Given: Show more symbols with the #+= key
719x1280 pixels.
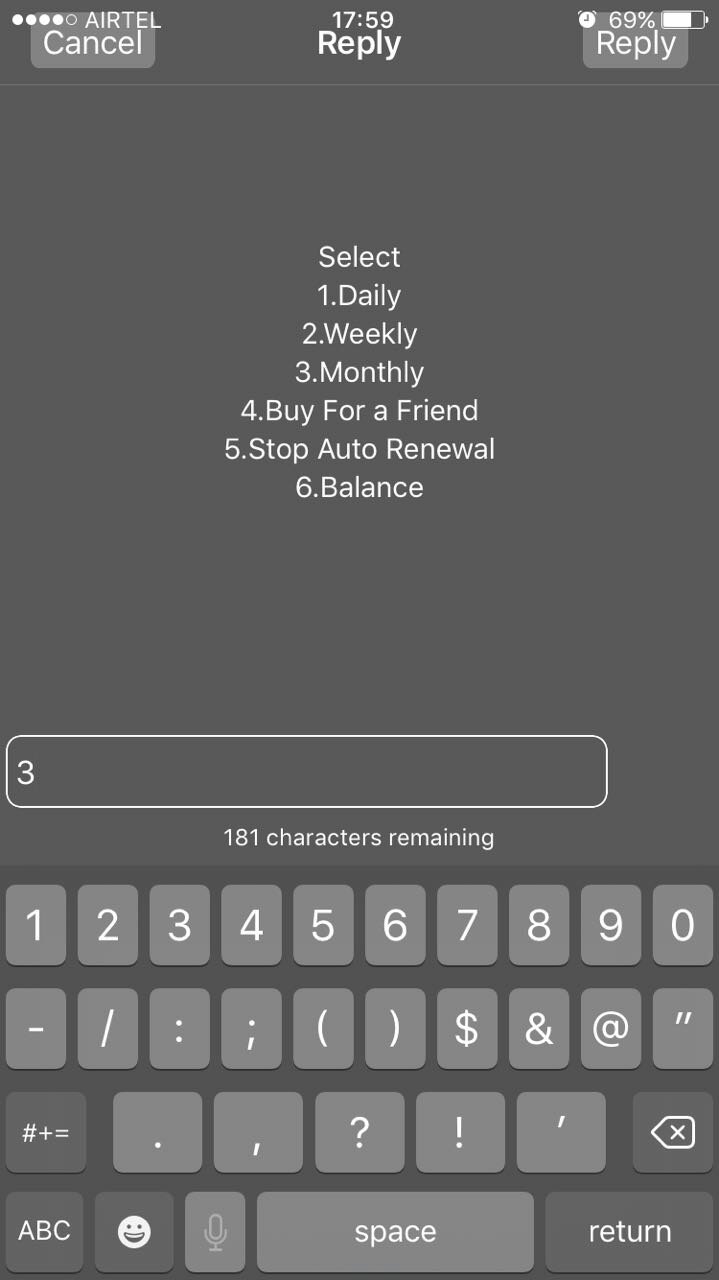Looking at the screenshot, I should tap(45, 1133).
